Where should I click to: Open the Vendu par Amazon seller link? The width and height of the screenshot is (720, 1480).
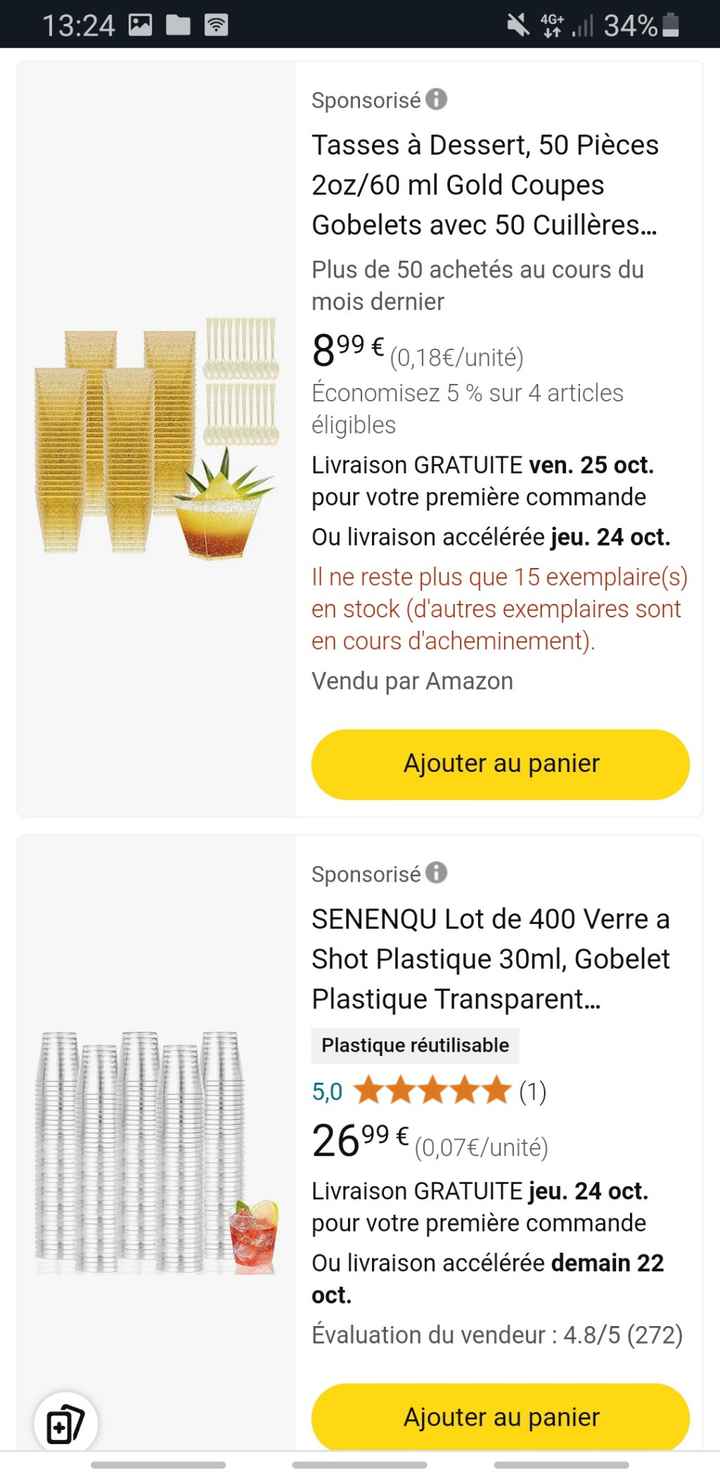coord(413,680)
